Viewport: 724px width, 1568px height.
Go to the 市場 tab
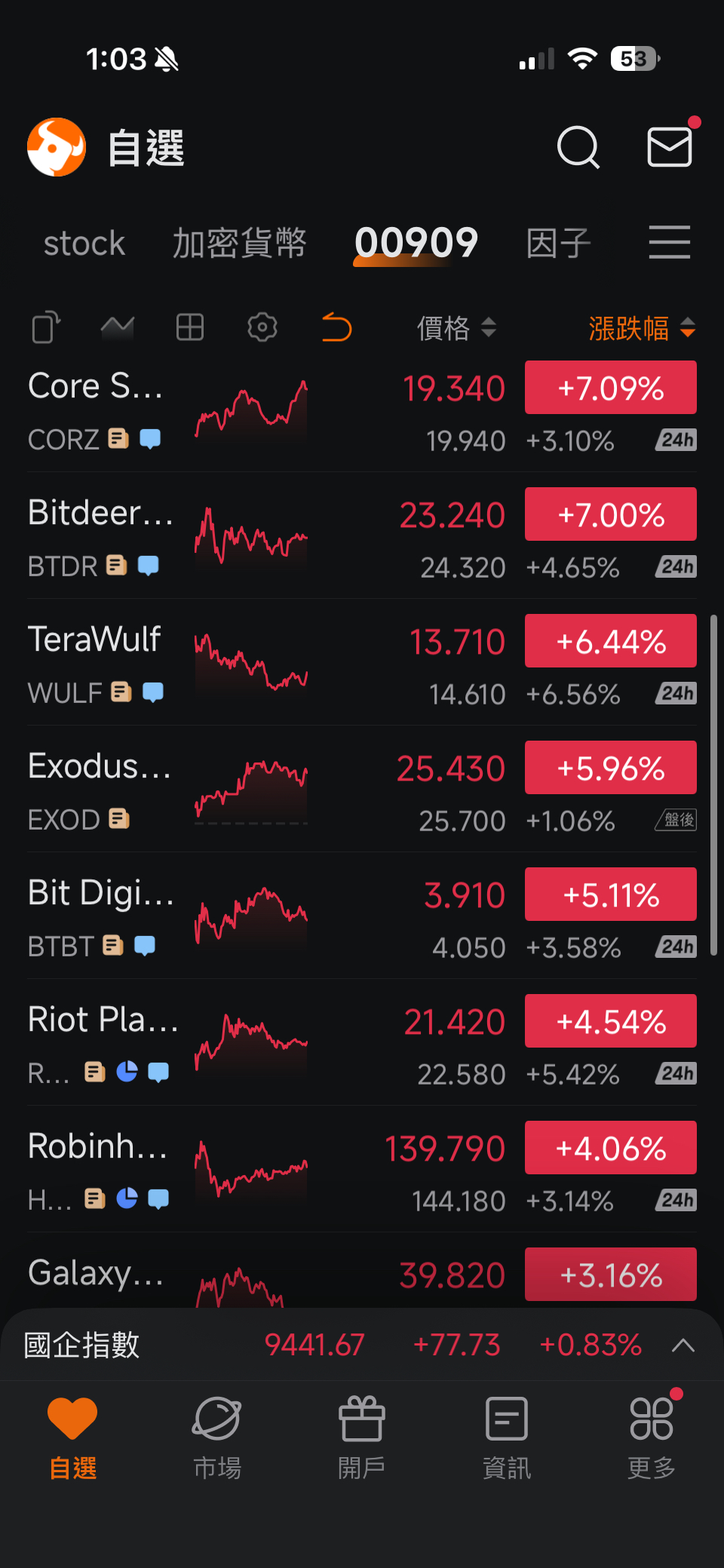pos(217,1437)
